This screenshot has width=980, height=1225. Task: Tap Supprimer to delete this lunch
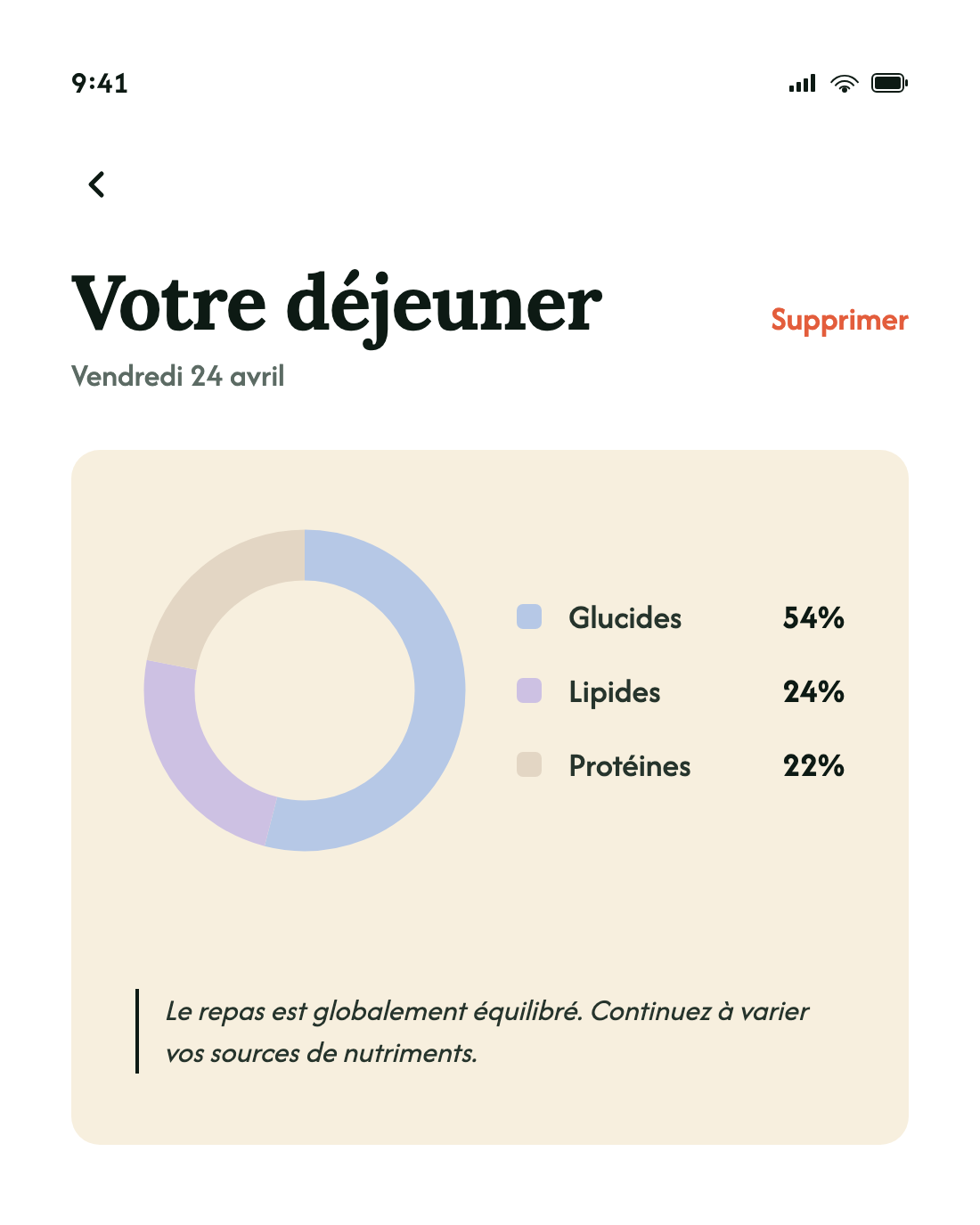[838, 320]
